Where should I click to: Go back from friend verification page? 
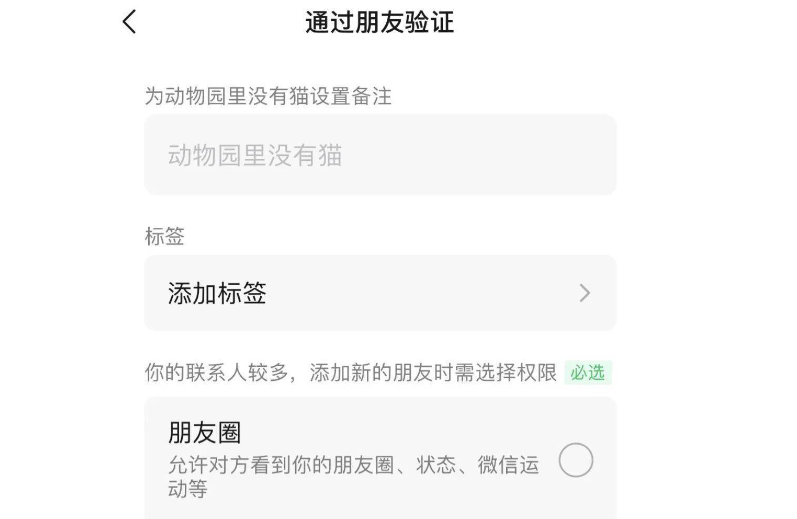129,22
